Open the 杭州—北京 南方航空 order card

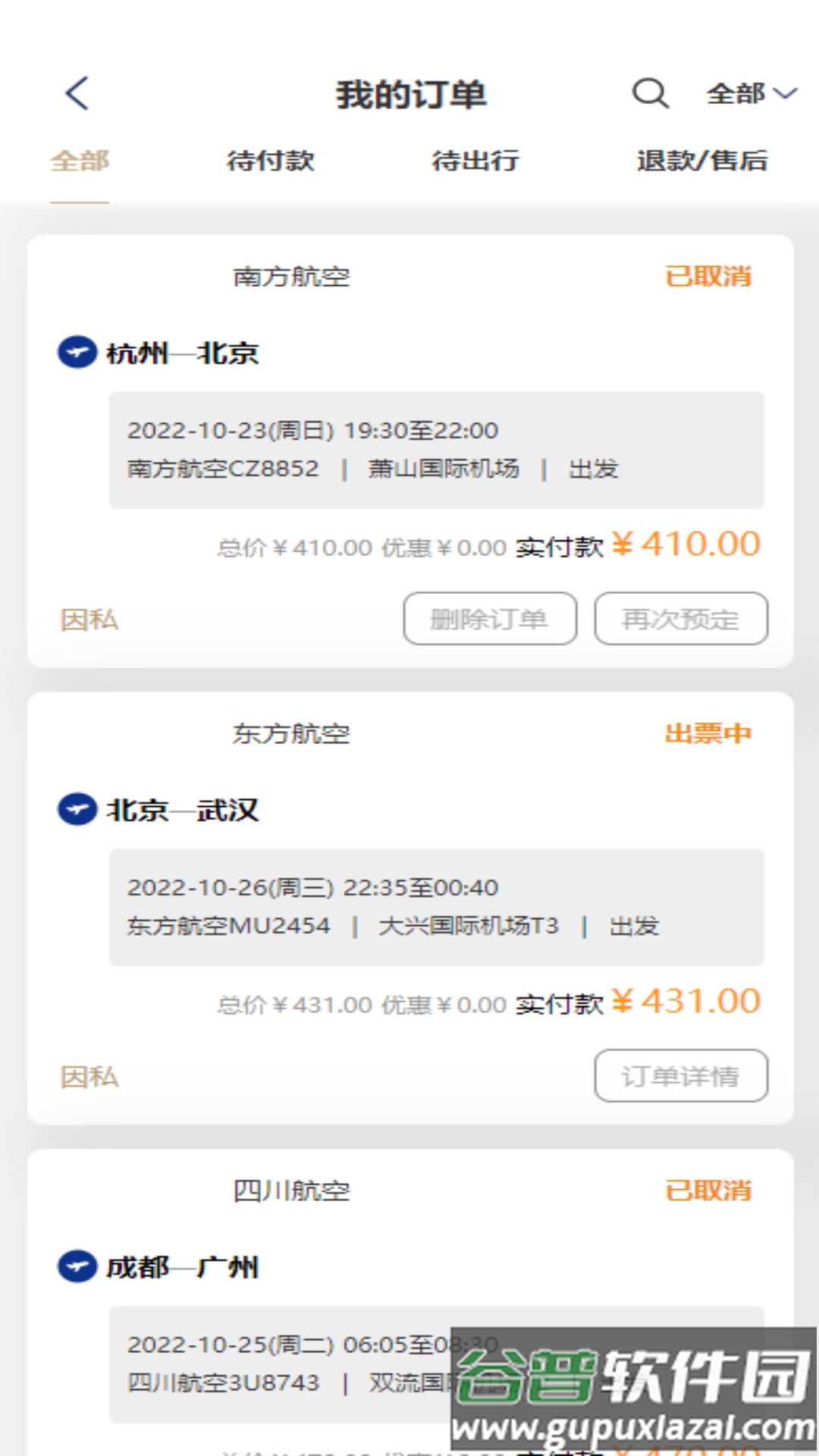(410, 451)
